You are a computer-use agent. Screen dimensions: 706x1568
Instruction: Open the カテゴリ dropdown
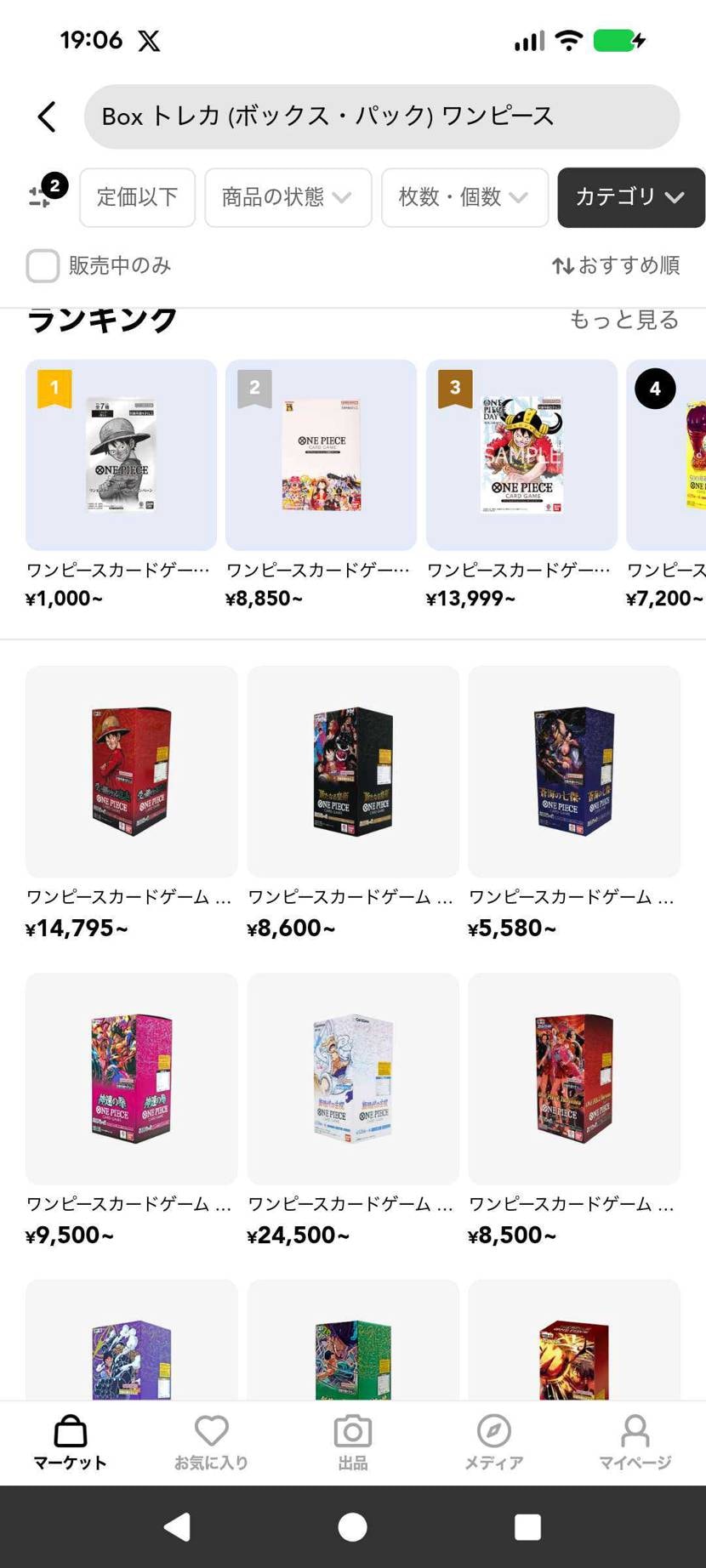630,197
